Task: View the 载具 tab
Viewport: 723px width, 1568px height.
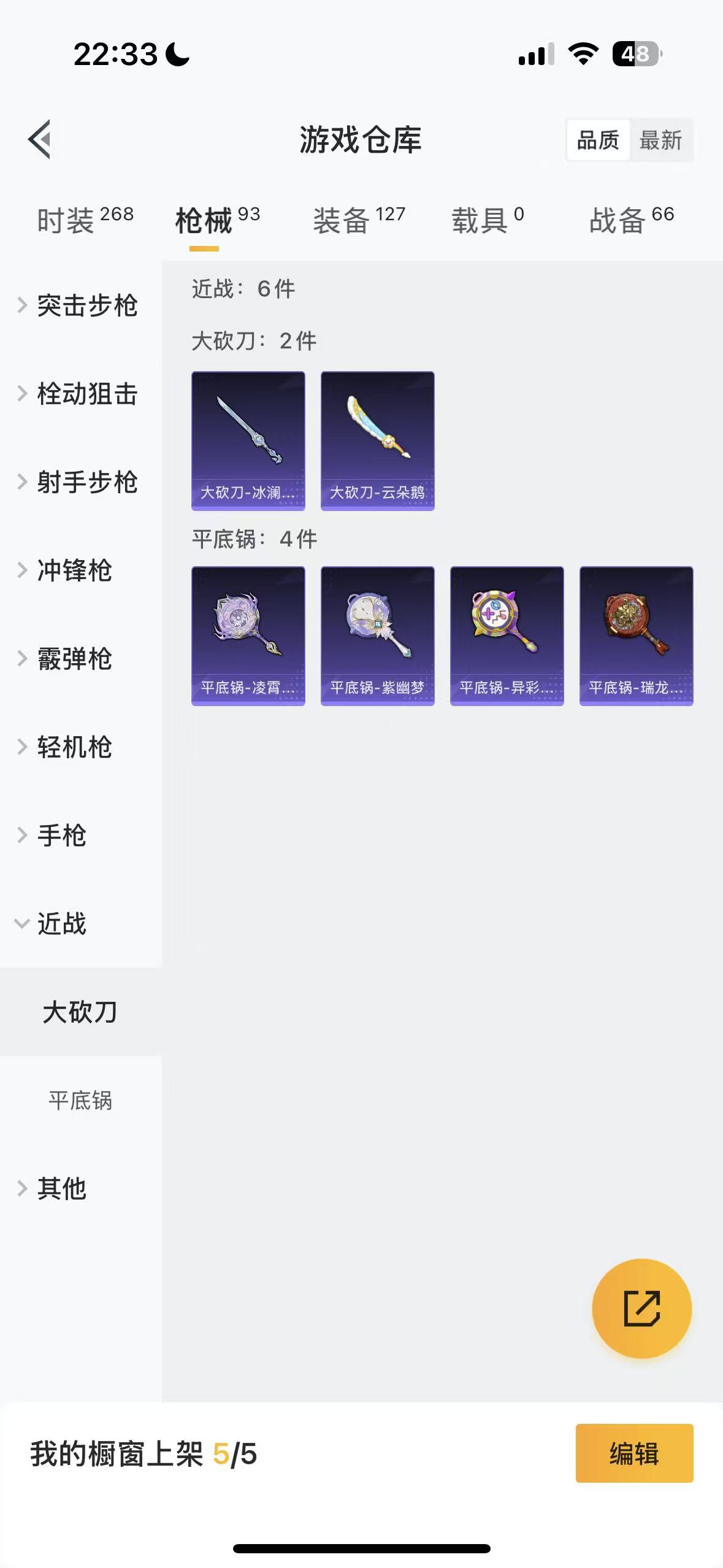Action: (488, 220)
